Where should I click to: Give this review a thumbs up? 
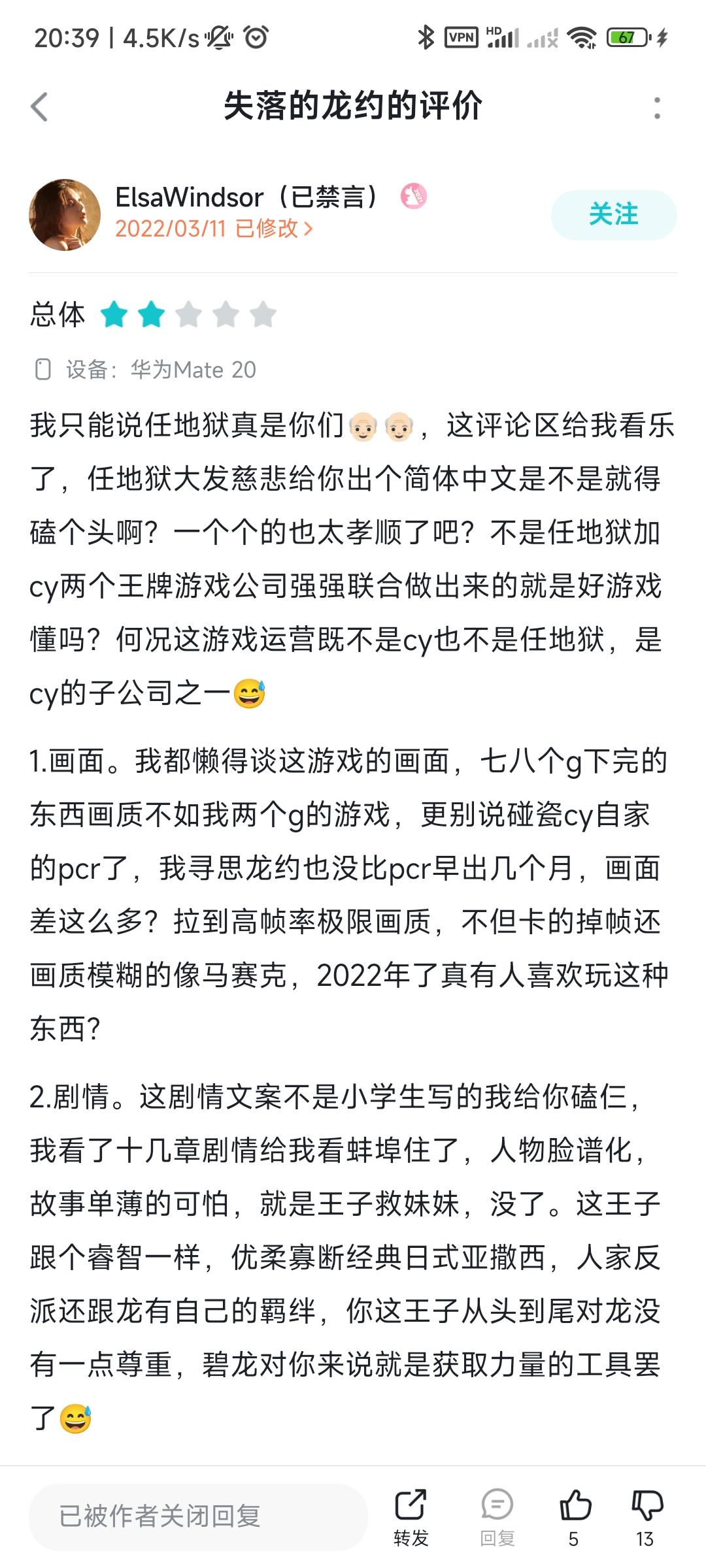(x=575, y=1518)
